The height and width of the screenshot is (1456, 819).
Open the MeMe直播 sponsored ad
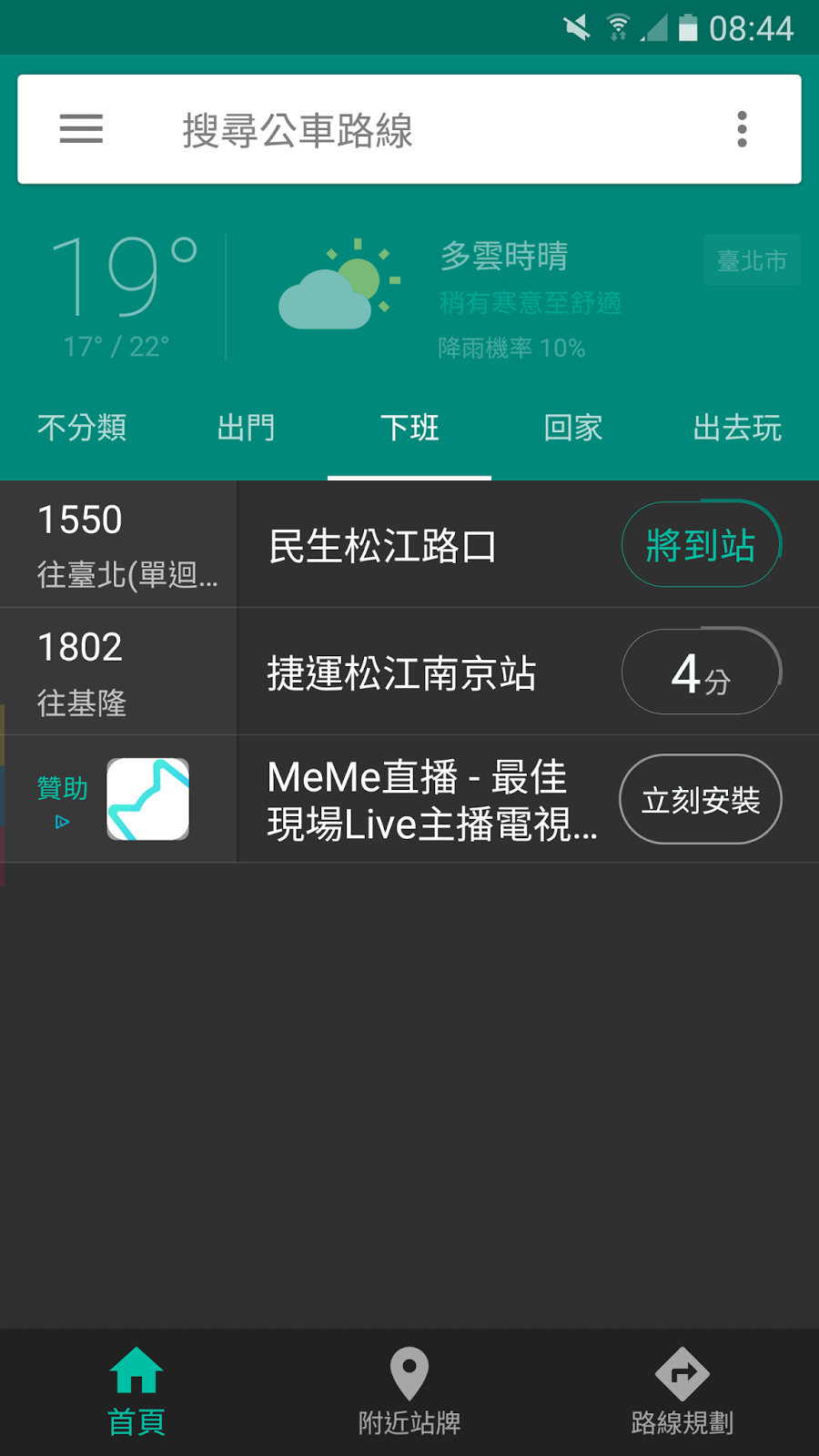[x=409, y=799]
